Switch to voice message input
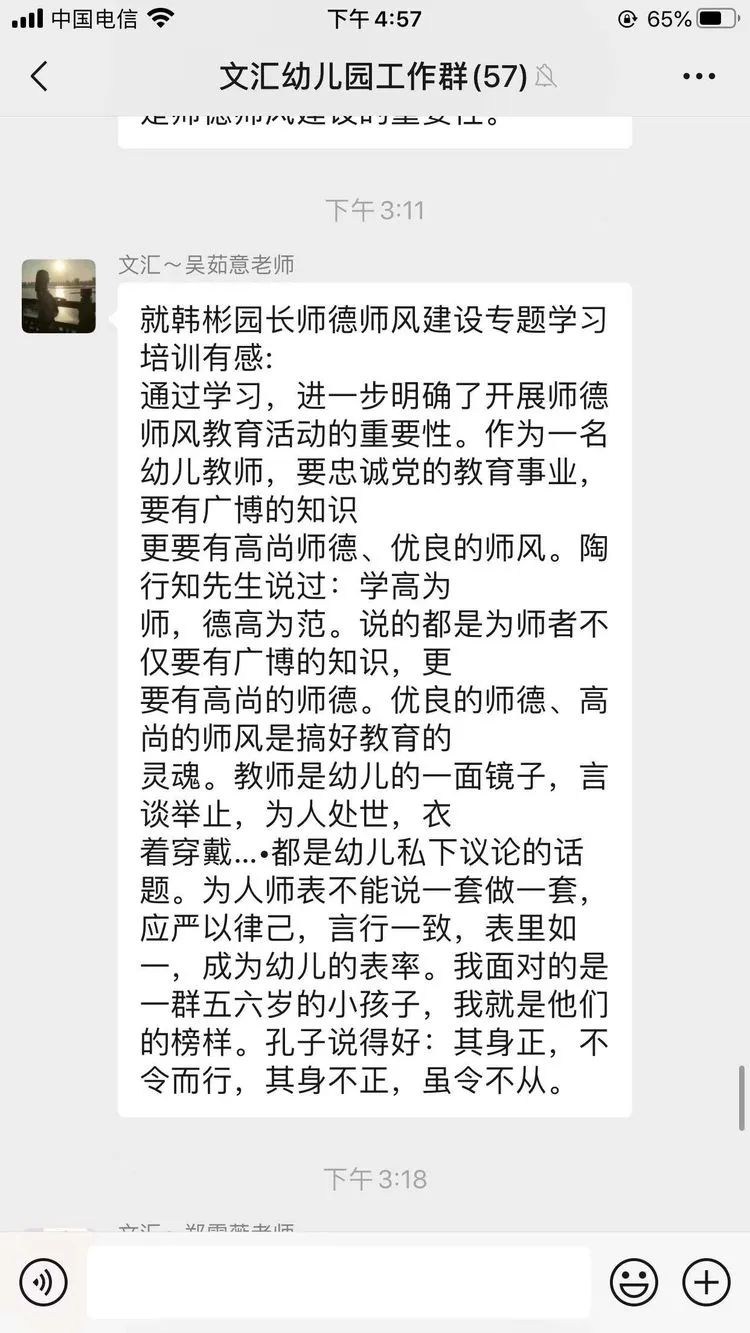Screen dimensions: 750x1333 (x=43, y=1282)
